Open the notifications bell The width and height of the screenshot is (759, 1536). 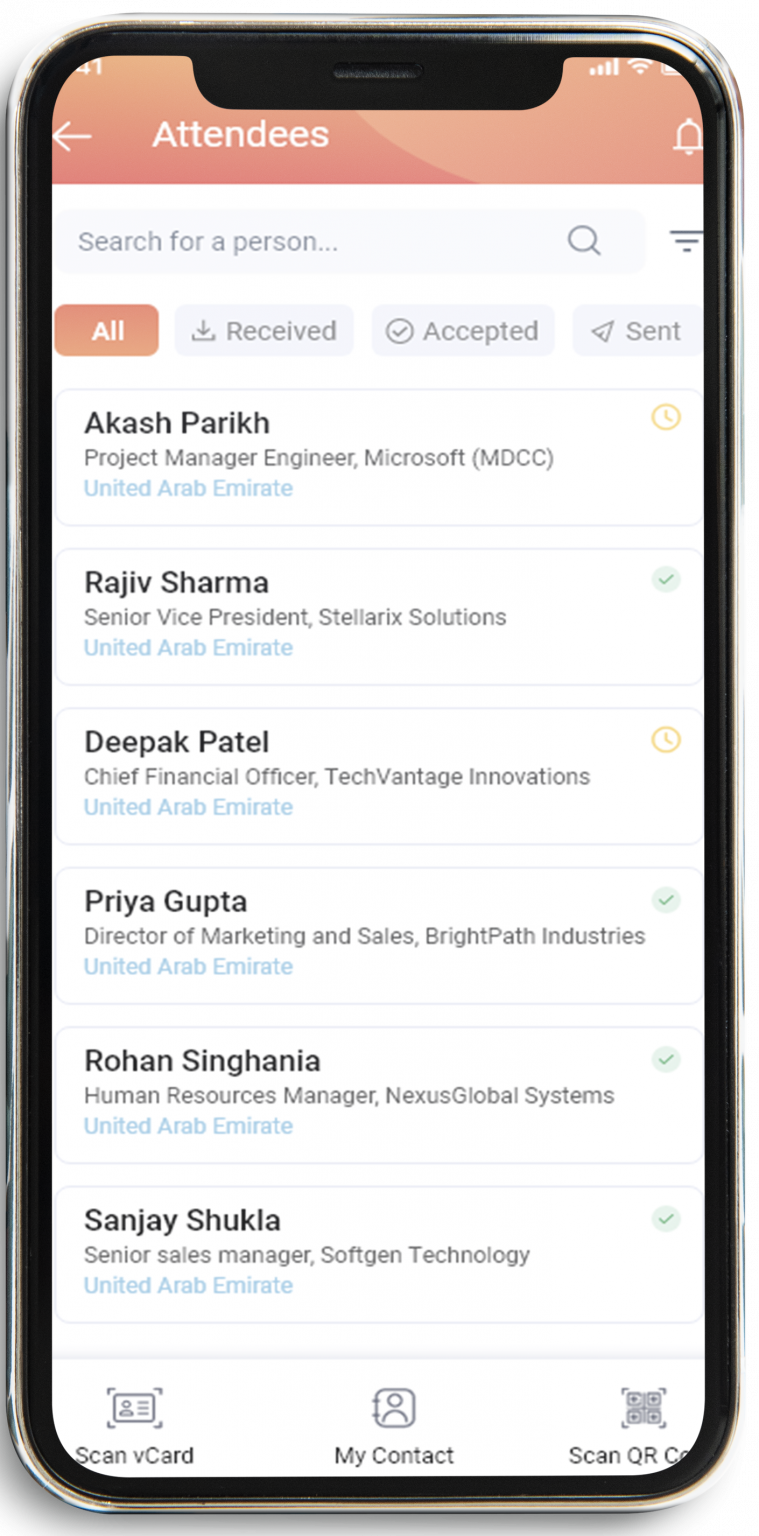click(687, 137)
